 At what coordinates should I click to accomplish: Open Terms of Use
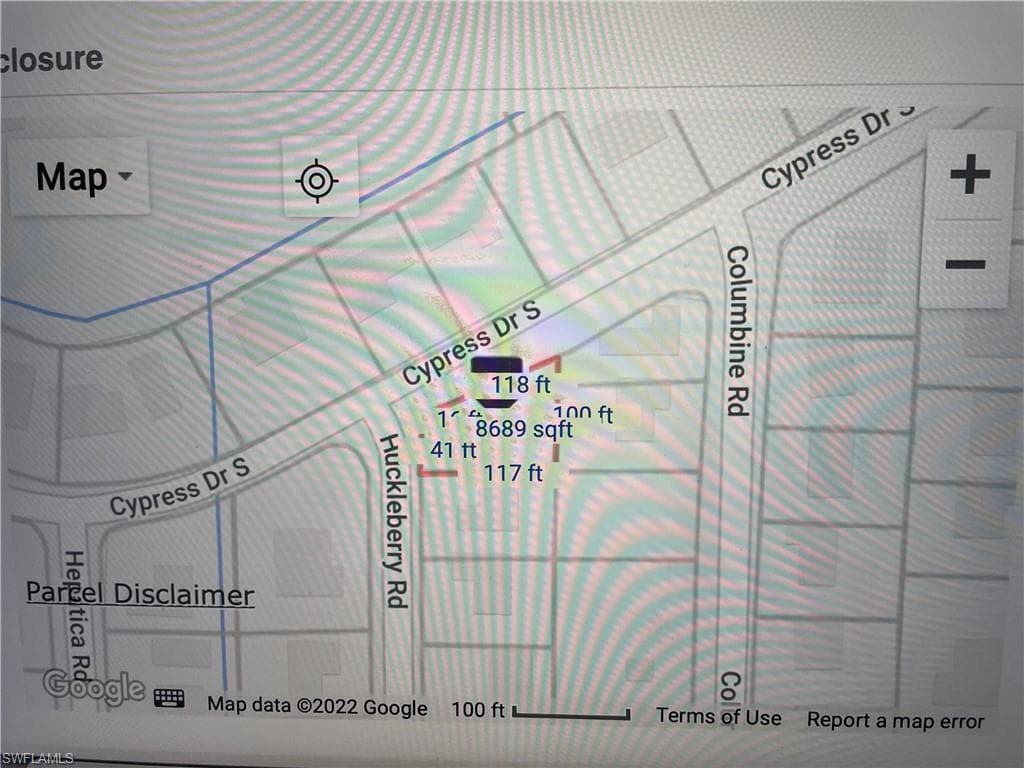coord(718,716)
